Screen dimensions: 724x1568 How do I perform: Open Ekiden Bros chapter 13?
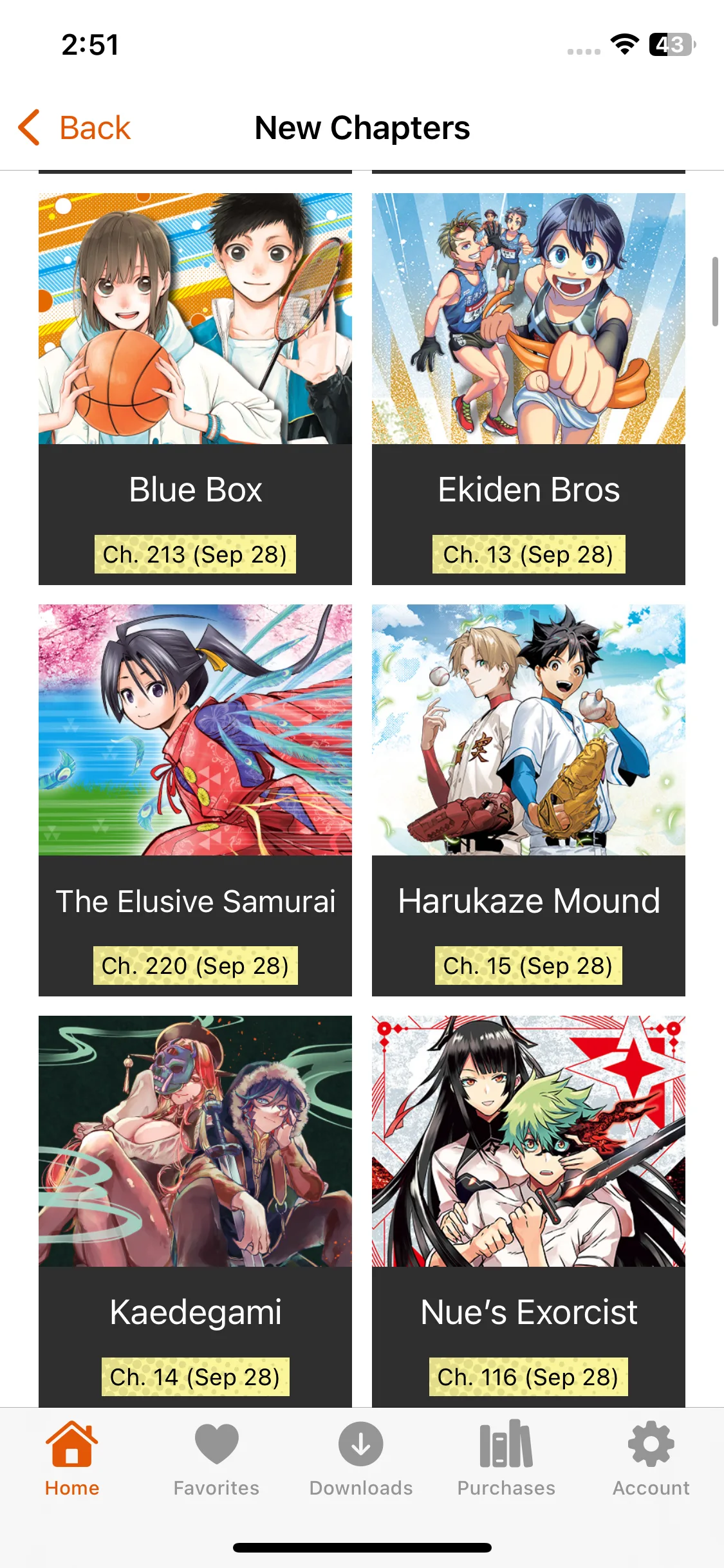[x=528, y=554]
